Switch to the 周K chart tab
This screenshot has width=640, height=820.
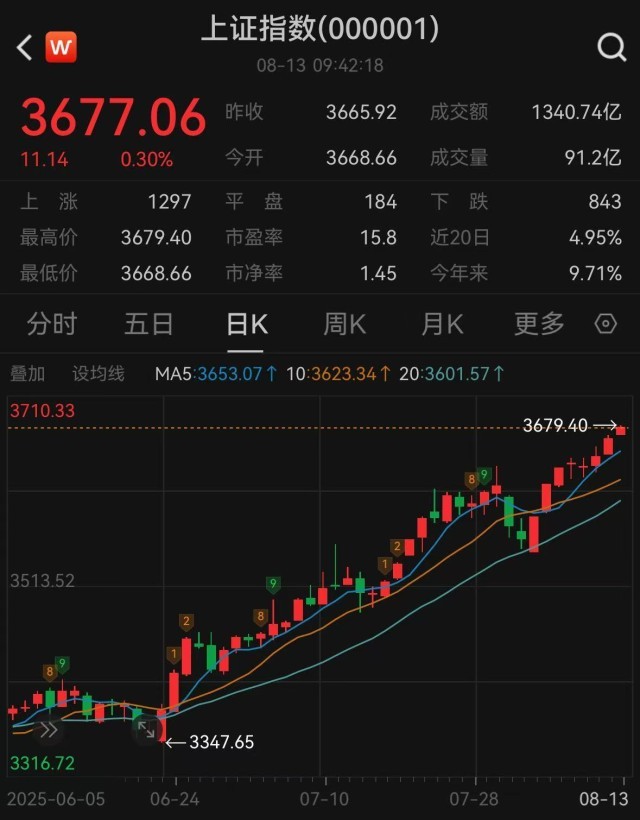[x=345, y=324]
